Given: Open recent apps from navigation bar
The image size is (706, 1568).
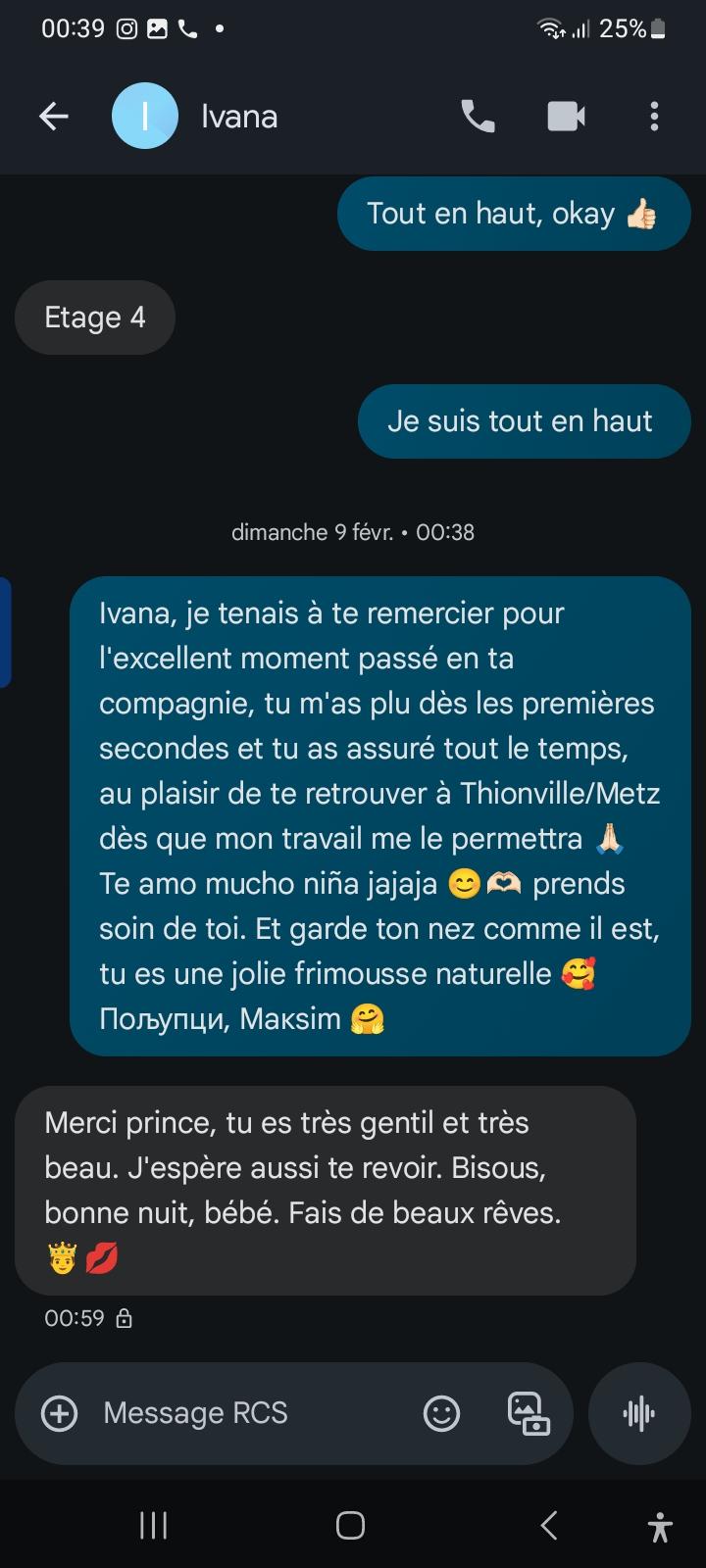Looking at the screenshot, I should coord(154,1525).
